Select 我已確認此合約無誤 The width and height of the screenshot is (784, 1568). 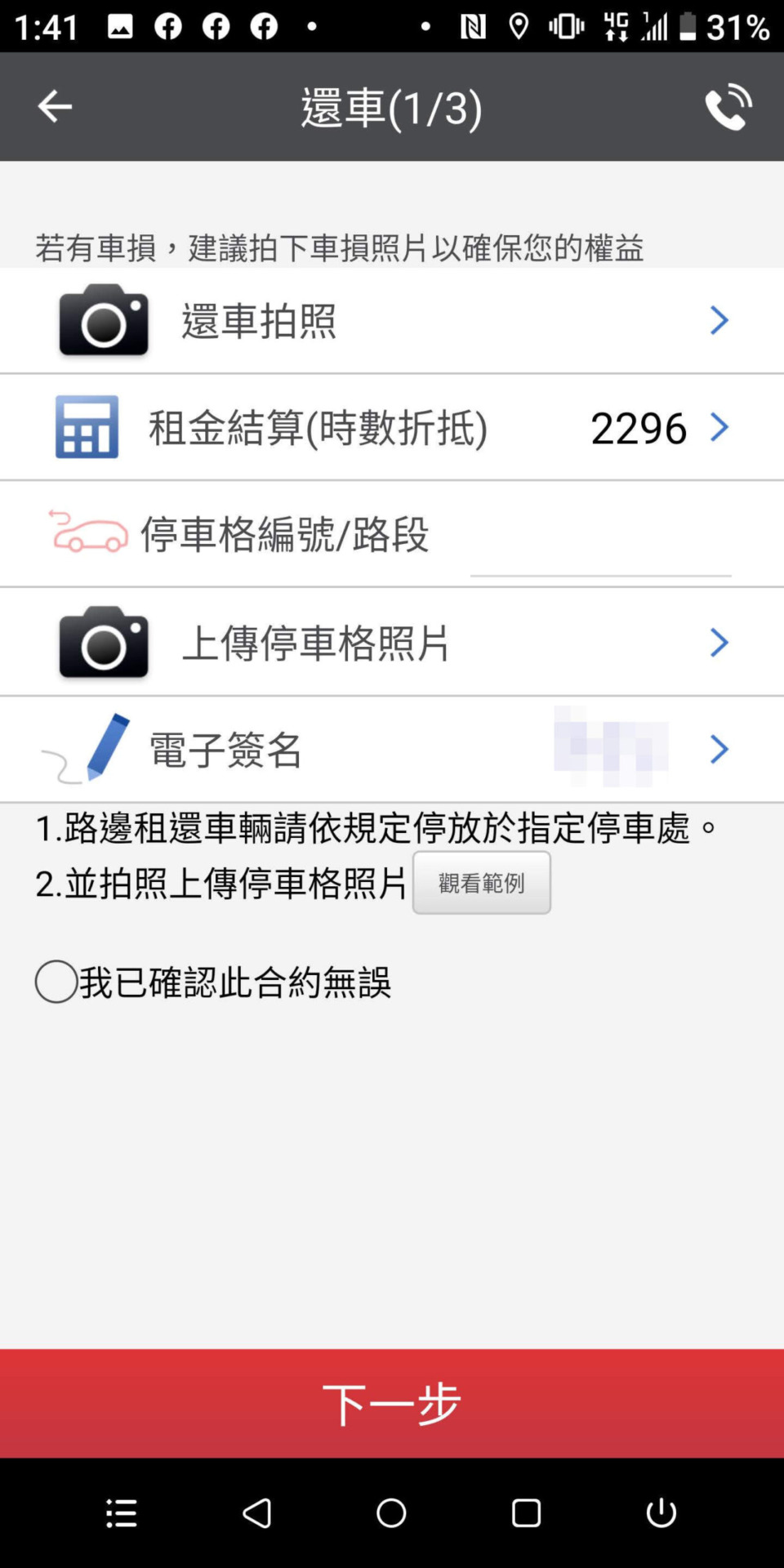(x=56, y=981)
